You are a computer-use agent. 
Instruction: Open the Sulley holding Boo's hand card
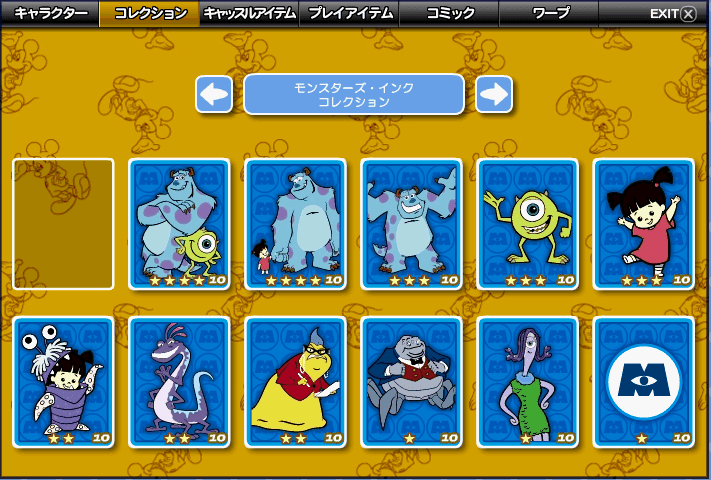[x=296, y=224]
